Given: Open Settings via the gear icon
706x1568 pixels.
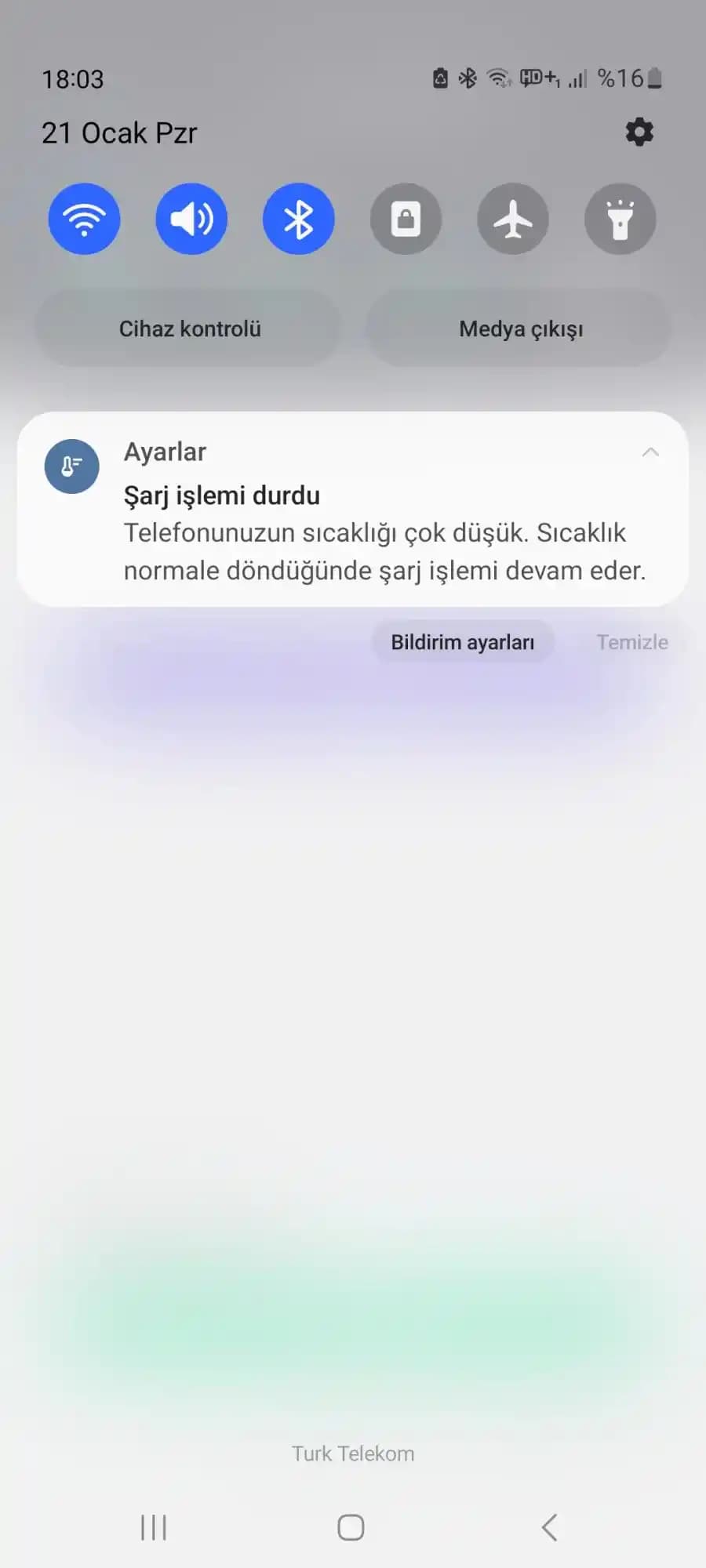Looking at the screenshot, I should point(639,132).
